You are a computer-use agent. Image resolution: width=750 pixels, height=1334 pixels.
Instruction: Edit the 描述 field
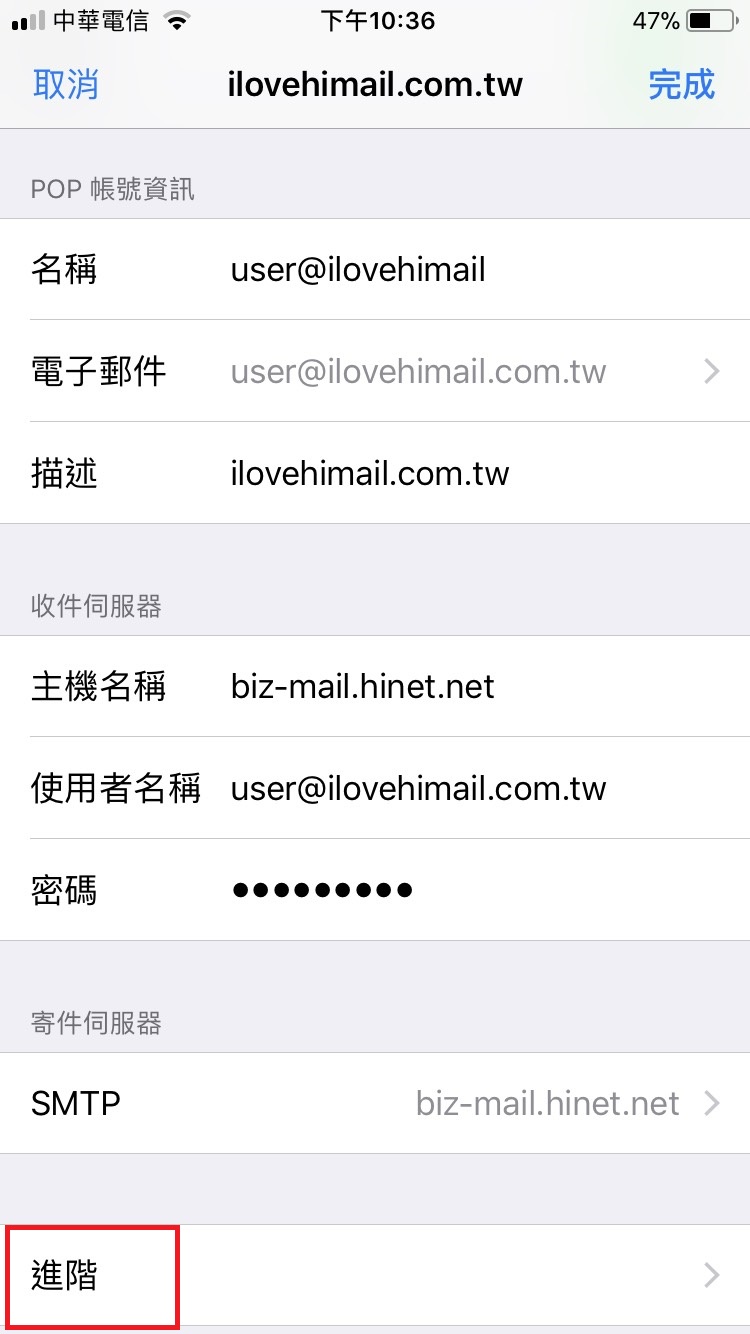tap(375, 473)
